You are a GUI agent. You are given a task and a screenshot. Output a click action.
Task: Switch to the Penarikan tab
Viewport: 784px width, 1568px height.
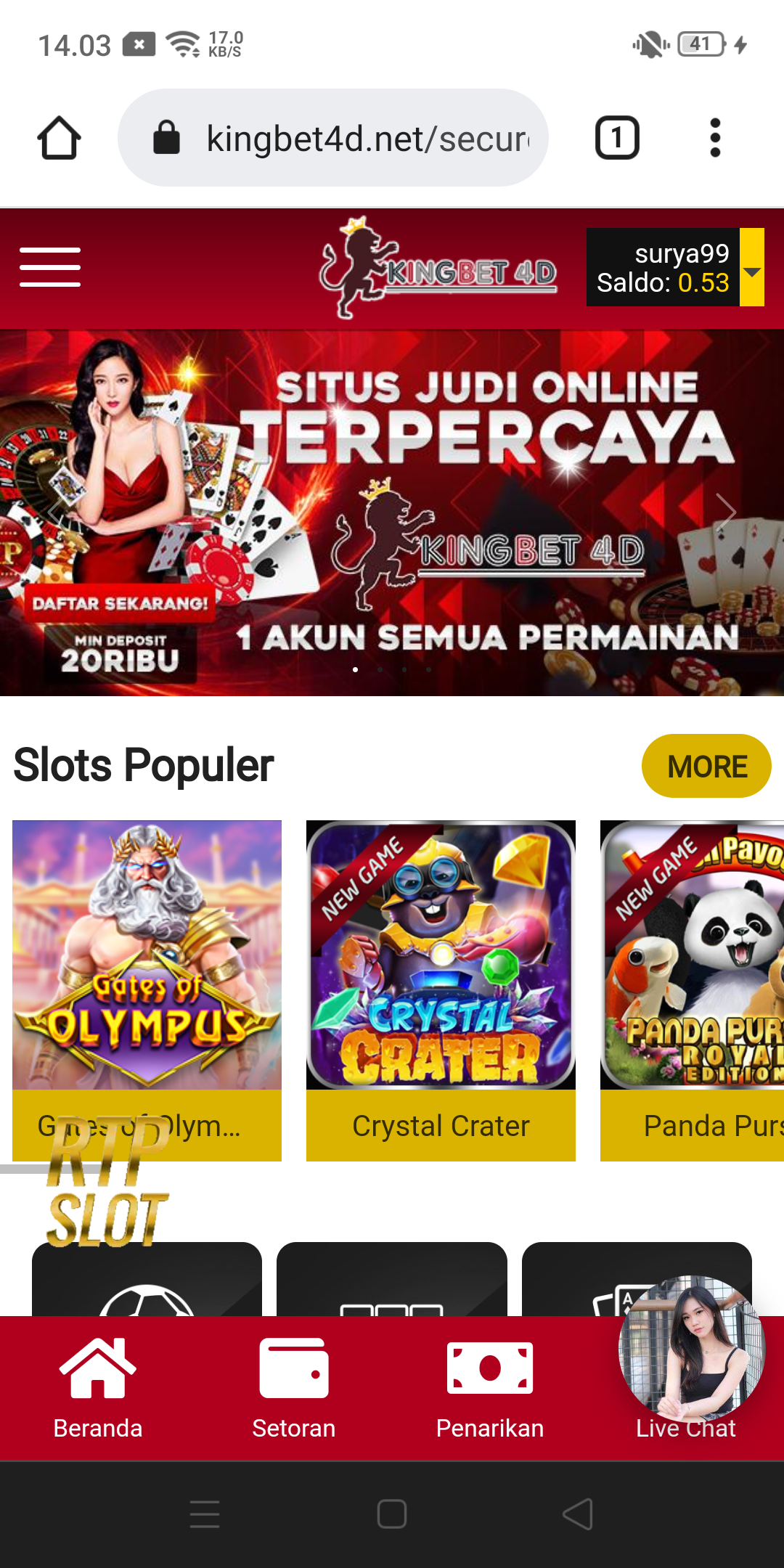490,1388
